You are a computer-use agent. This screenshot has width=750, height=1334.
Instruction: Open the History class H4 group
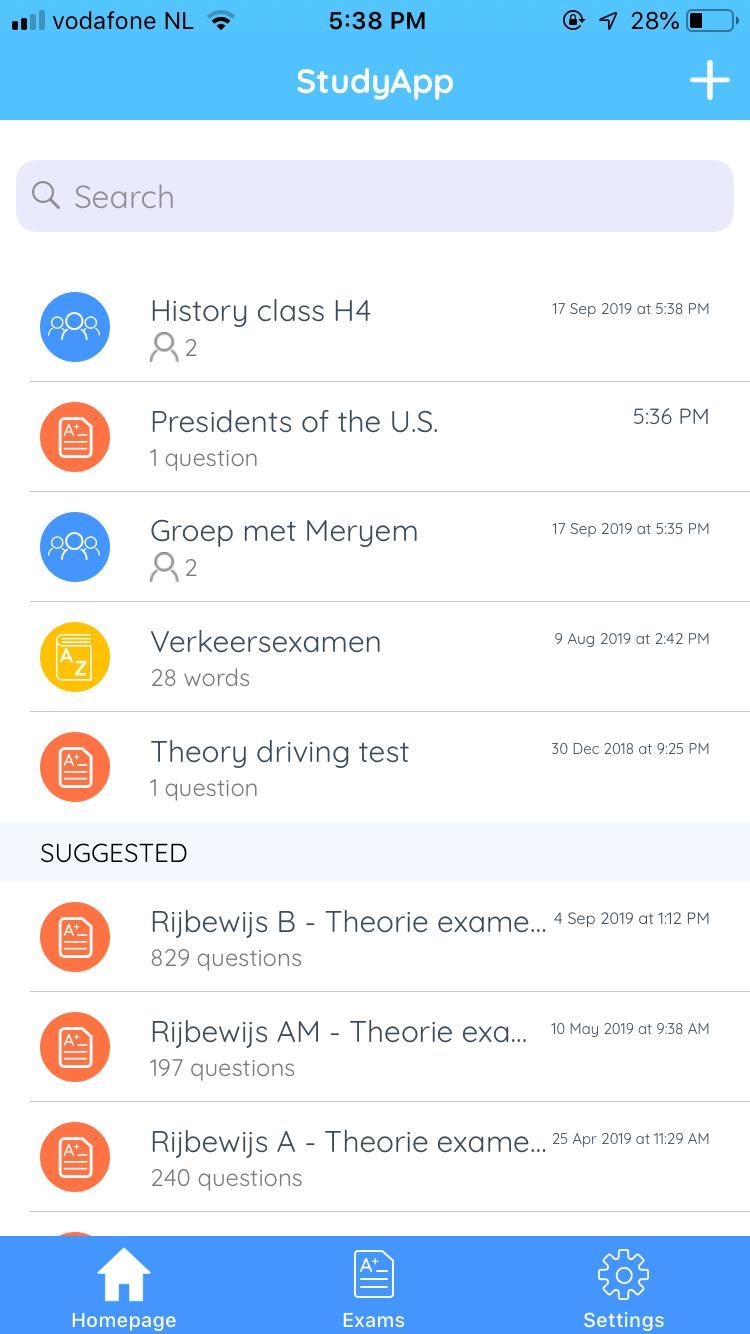pyautogui.click(x=375, y=327)
